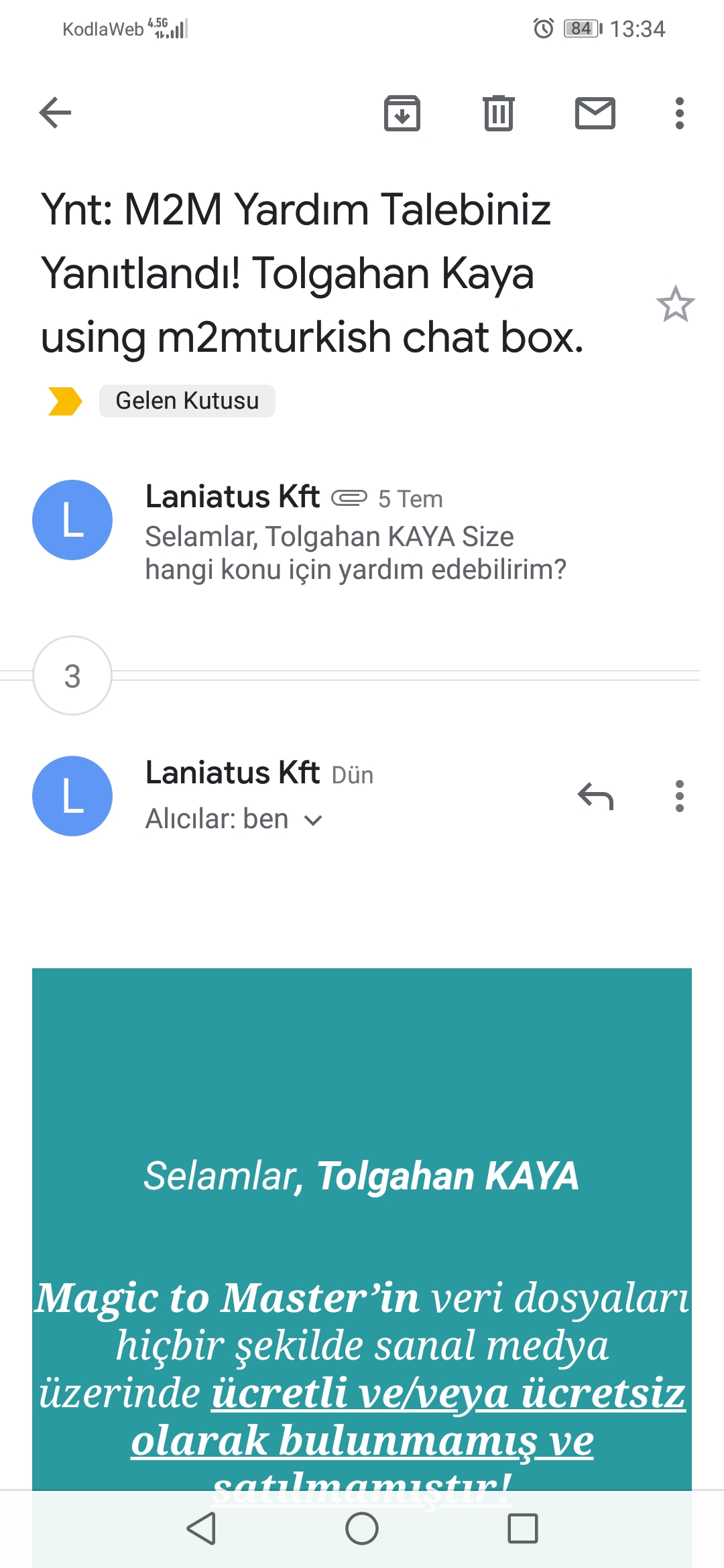Archive this email conversation
The width and height of the screenshot is (724, 1568).
pyautogui.click(x=402, y=113)
